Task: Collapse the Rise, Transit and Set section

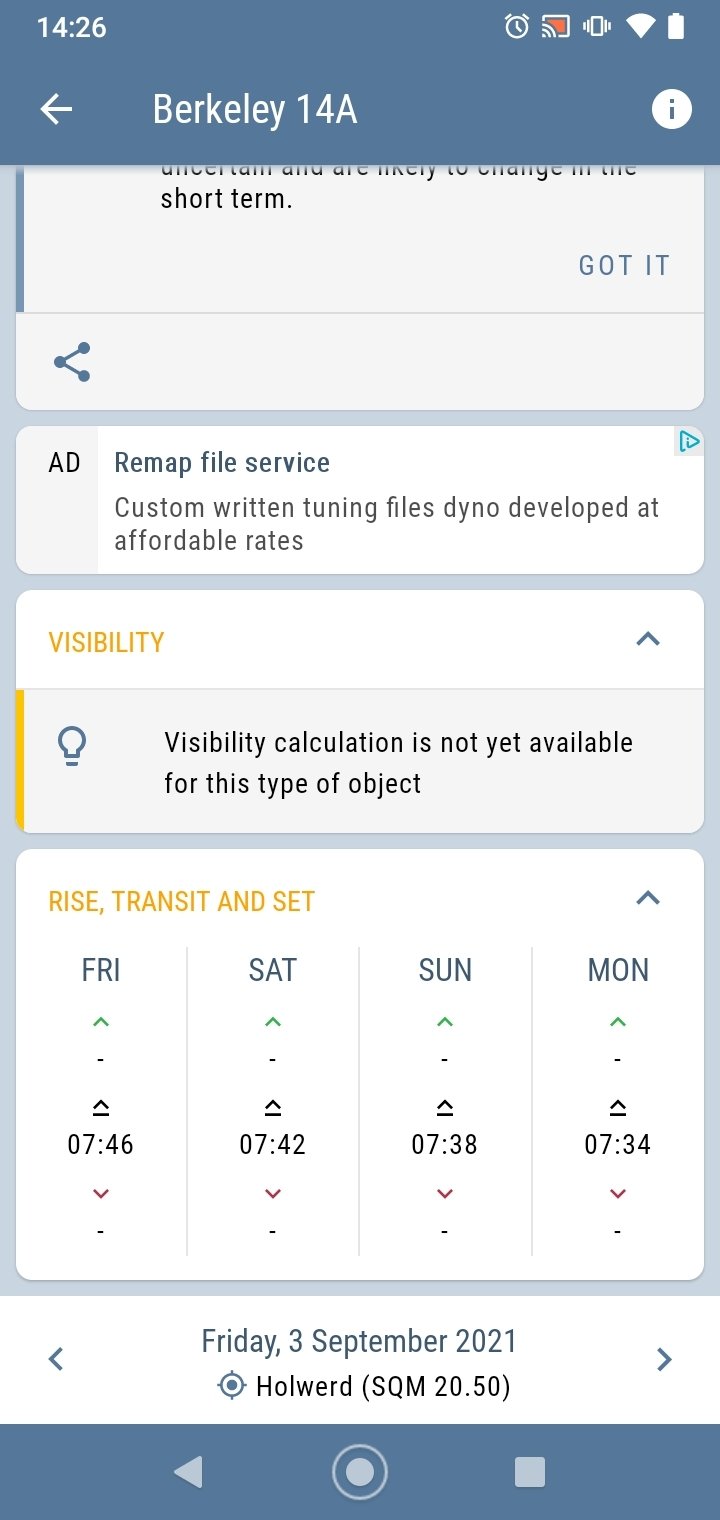Action: point(648,898)
